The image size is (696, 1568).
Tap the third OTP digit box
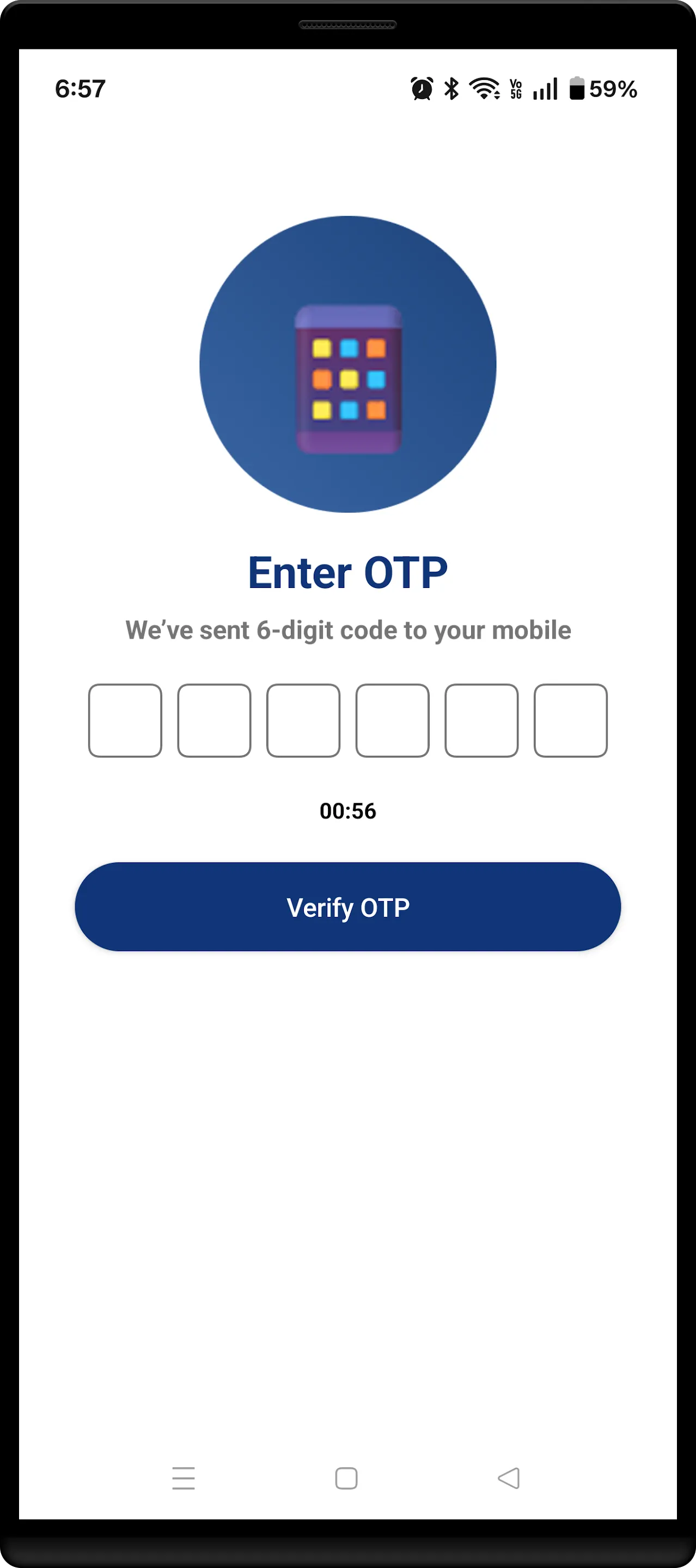(x=303, y=721)
